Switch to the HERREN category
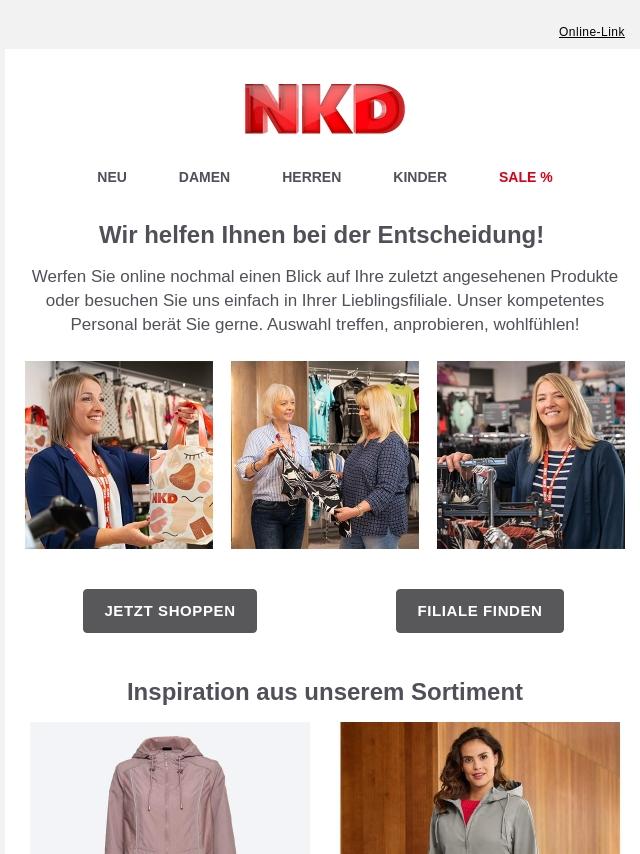 point(311,177)
